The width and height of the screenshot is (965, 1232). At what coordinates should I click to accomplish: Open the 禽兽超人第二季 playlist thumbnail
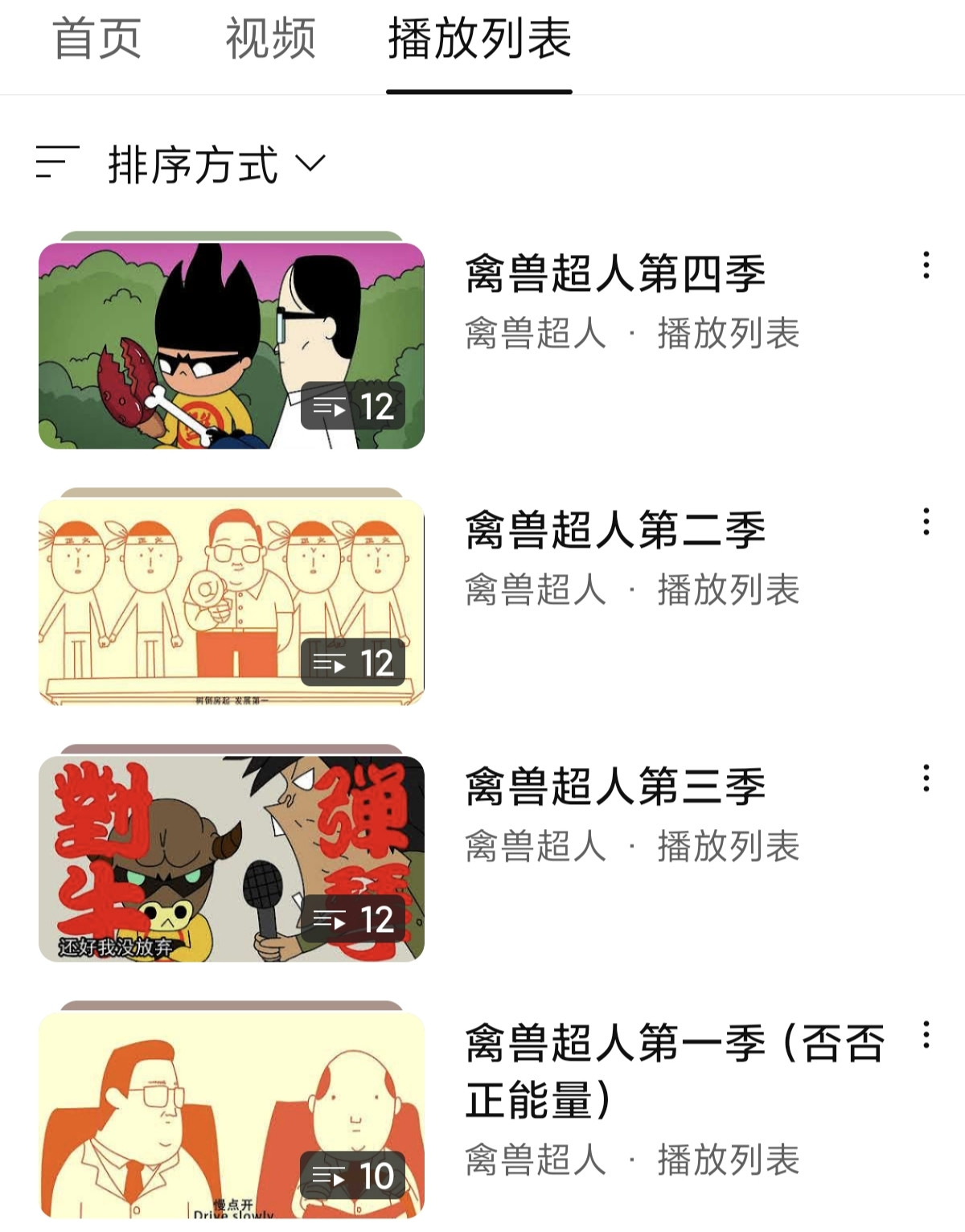click(x=232, y=602)
